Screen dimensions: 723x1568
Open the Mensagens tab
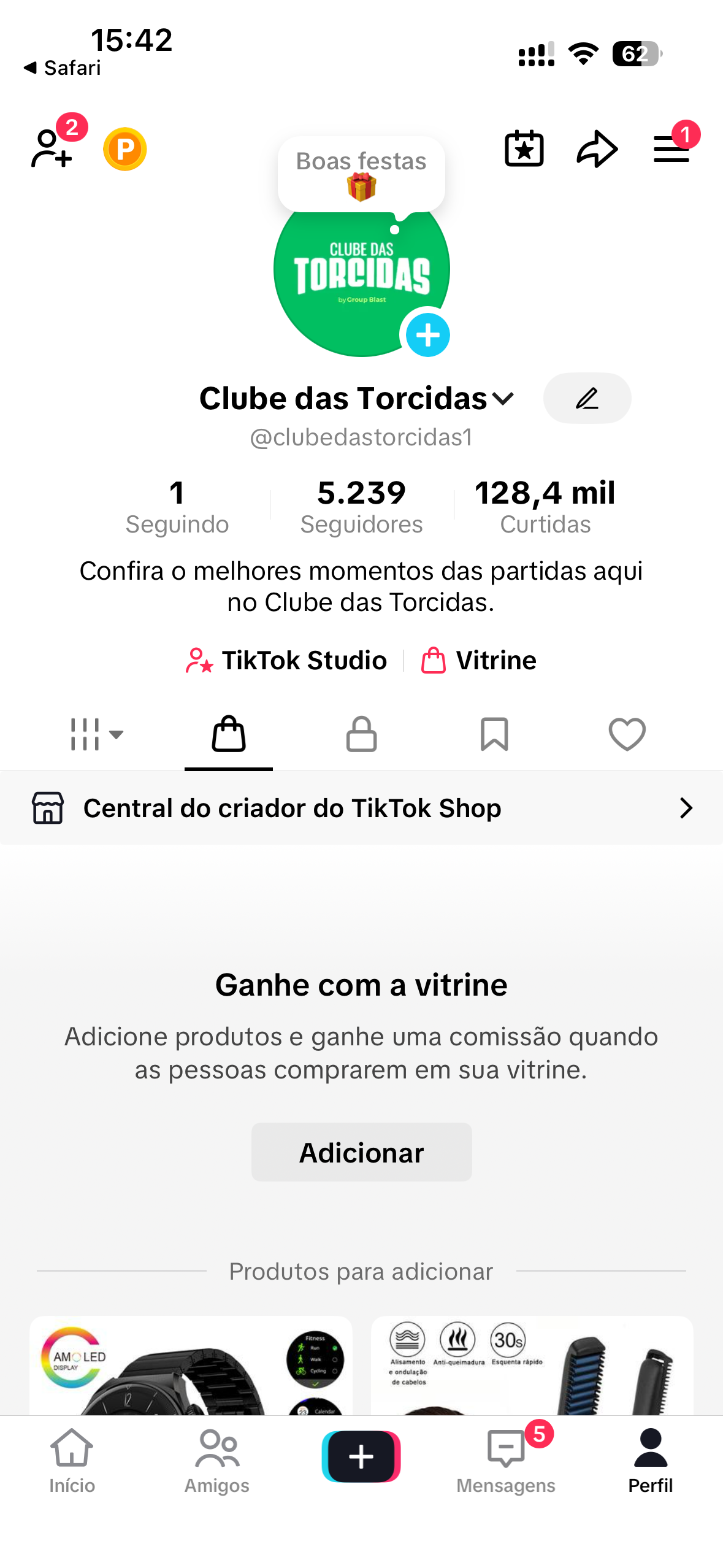(x=506, y=1460)
